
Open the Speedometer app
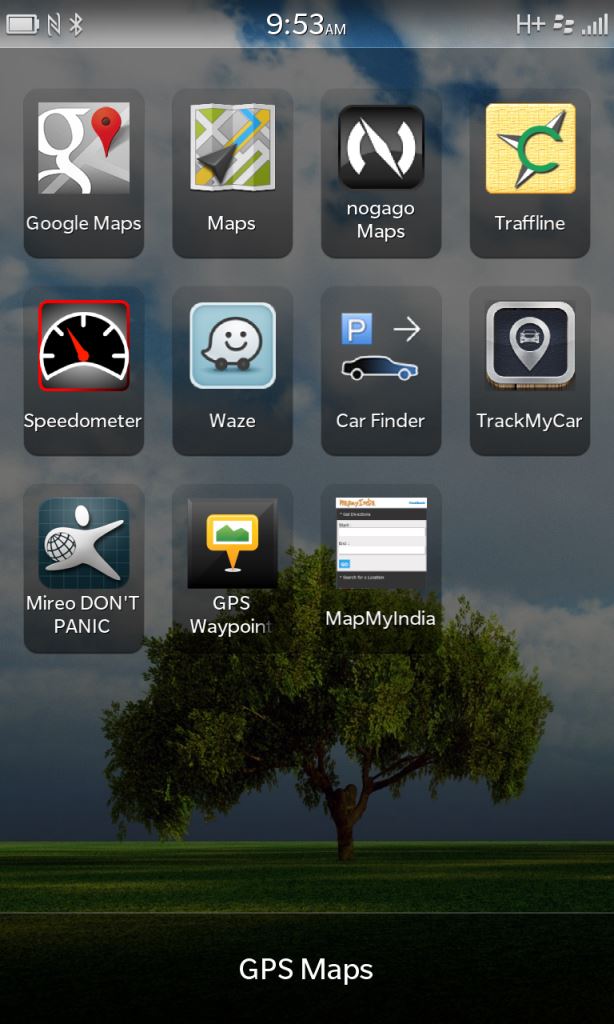tap(84, 347)
